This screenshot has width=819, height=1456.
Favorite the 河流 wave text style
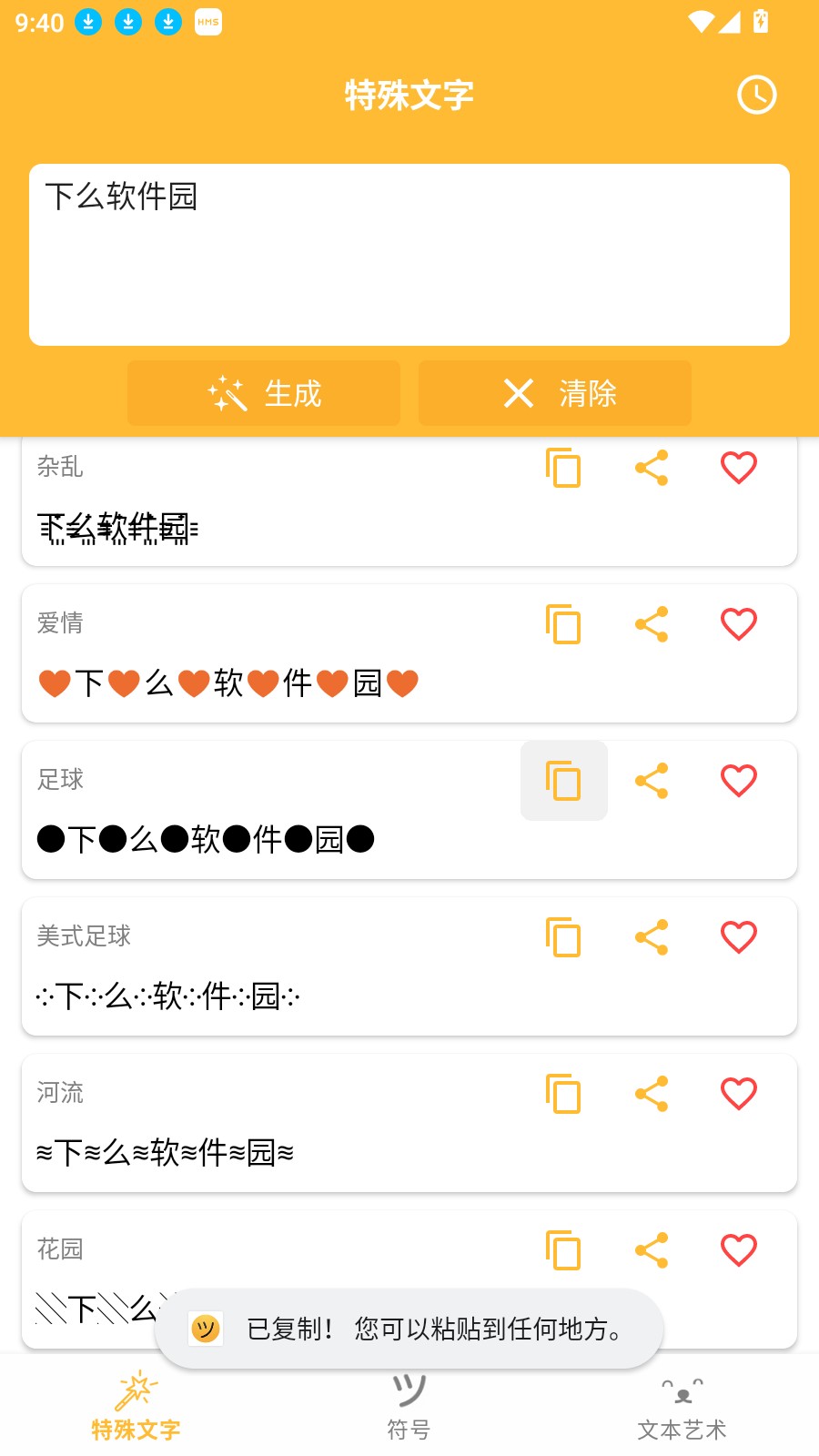tap(738, 1093)
